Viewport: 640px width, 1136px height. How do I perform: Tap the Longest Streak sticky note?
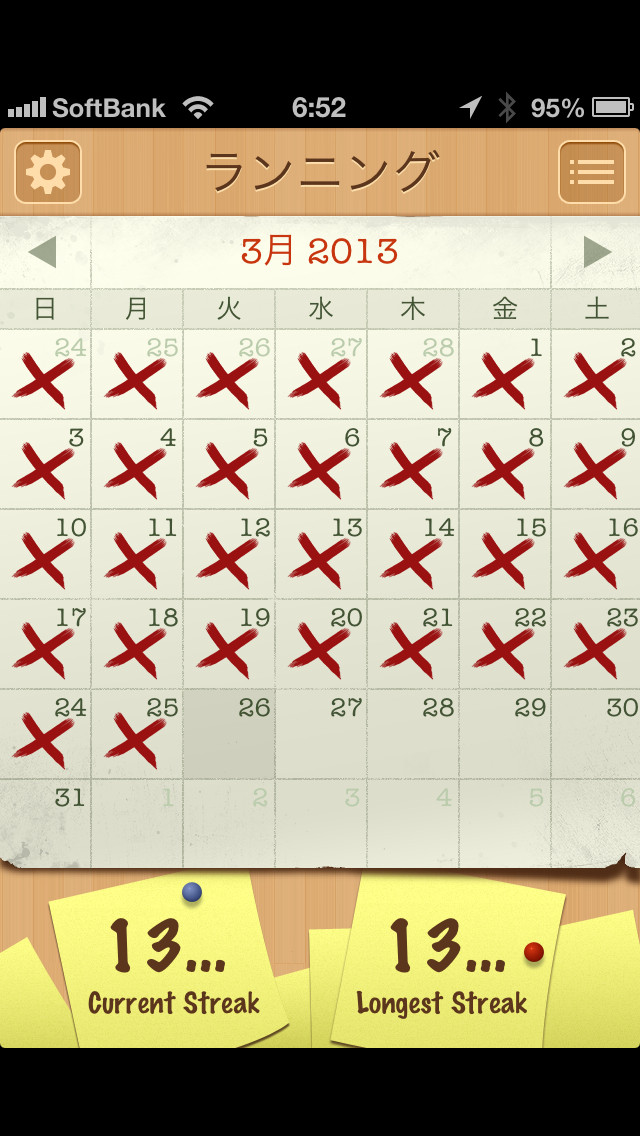coord(443,965)
